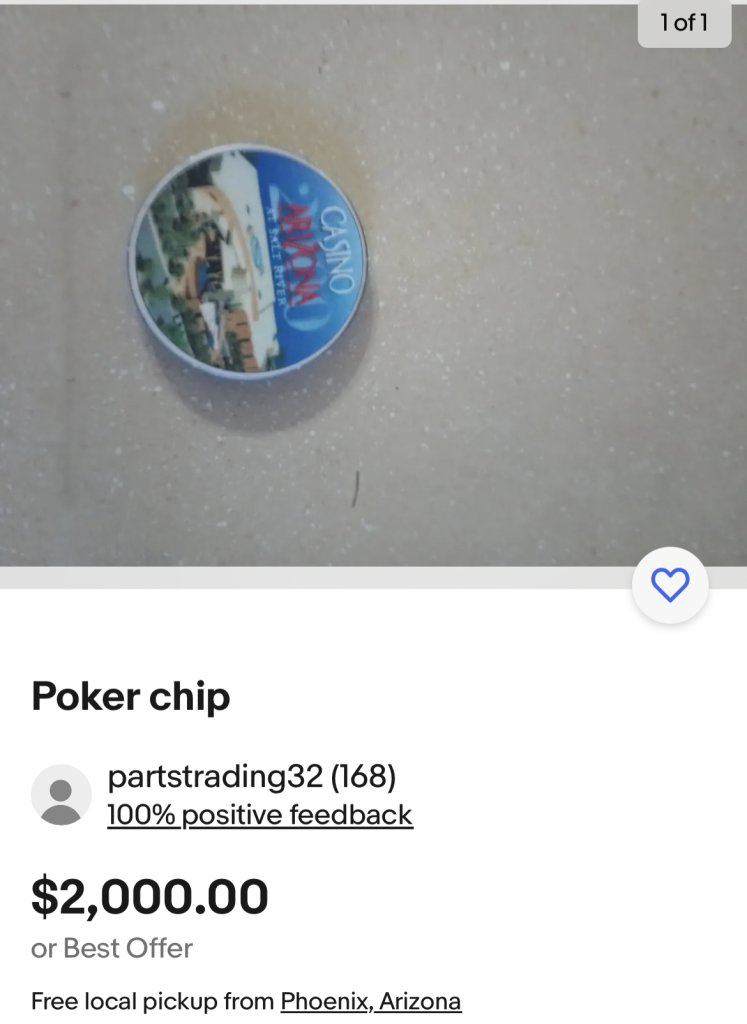
Task: Add this poker chip to watchlist
Action: tap(670, 585)
